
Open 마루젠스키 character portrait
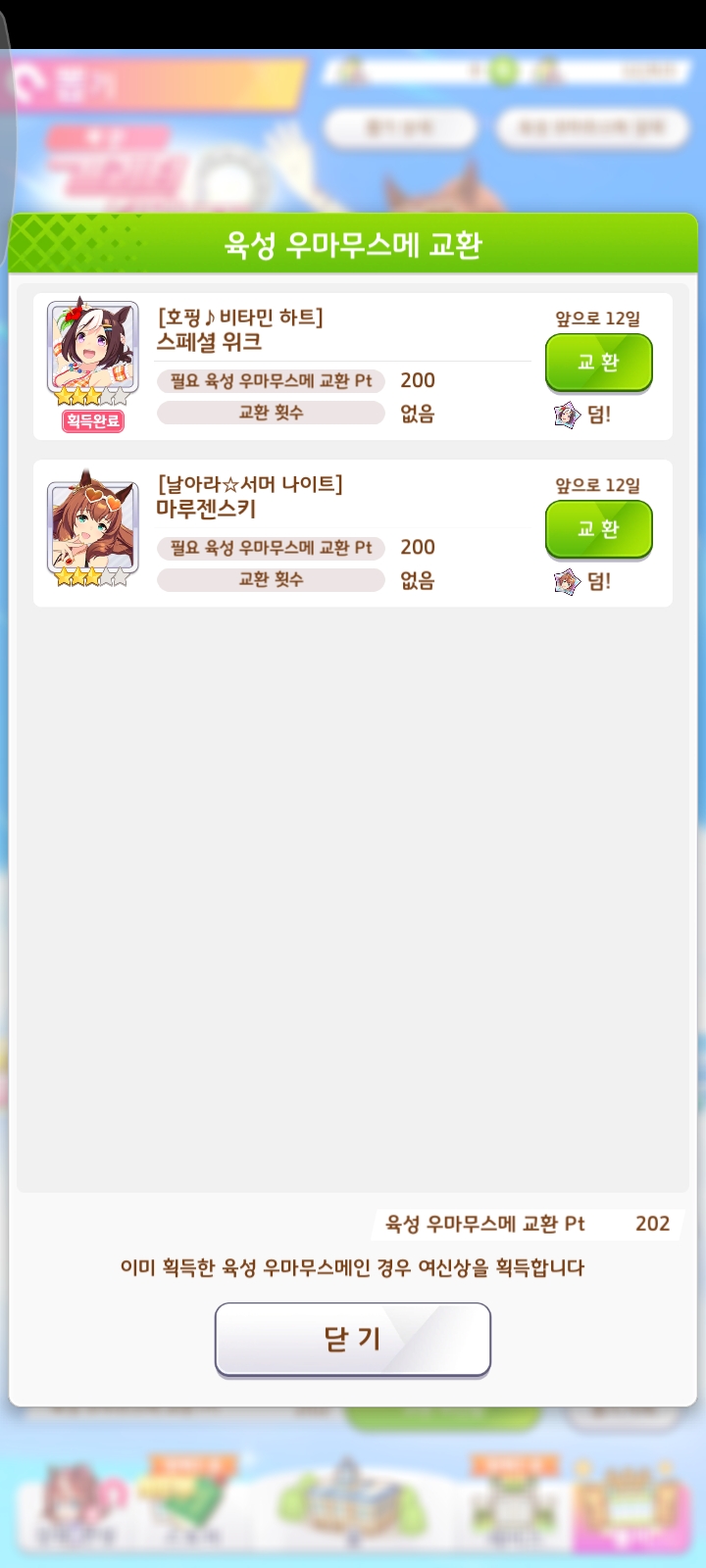click(93, 526)
